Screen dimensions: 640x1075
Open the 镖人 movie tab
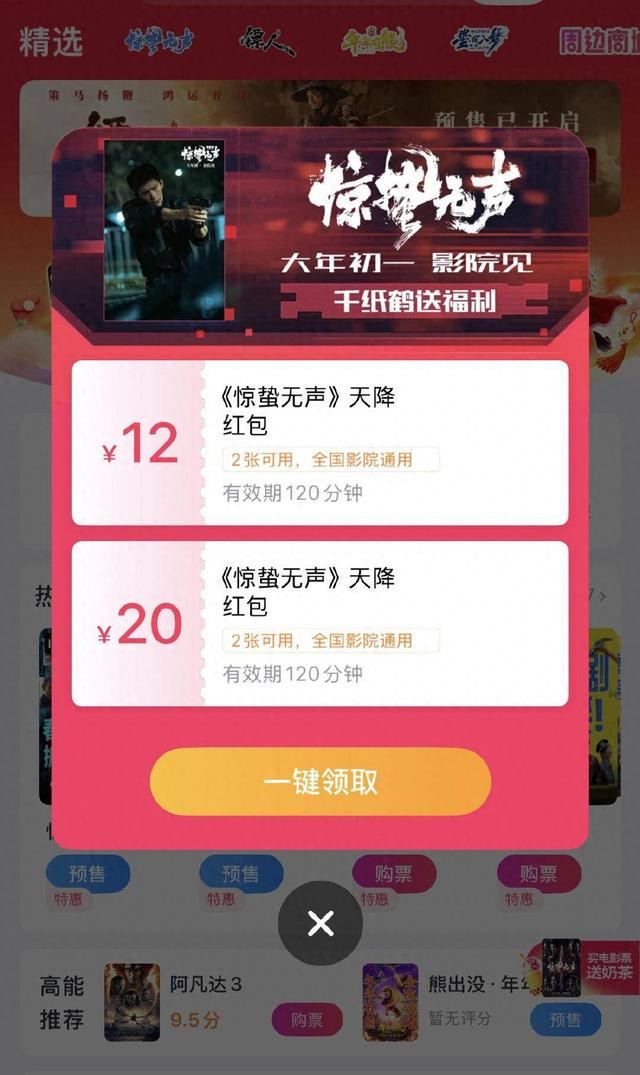coord(267,42)
